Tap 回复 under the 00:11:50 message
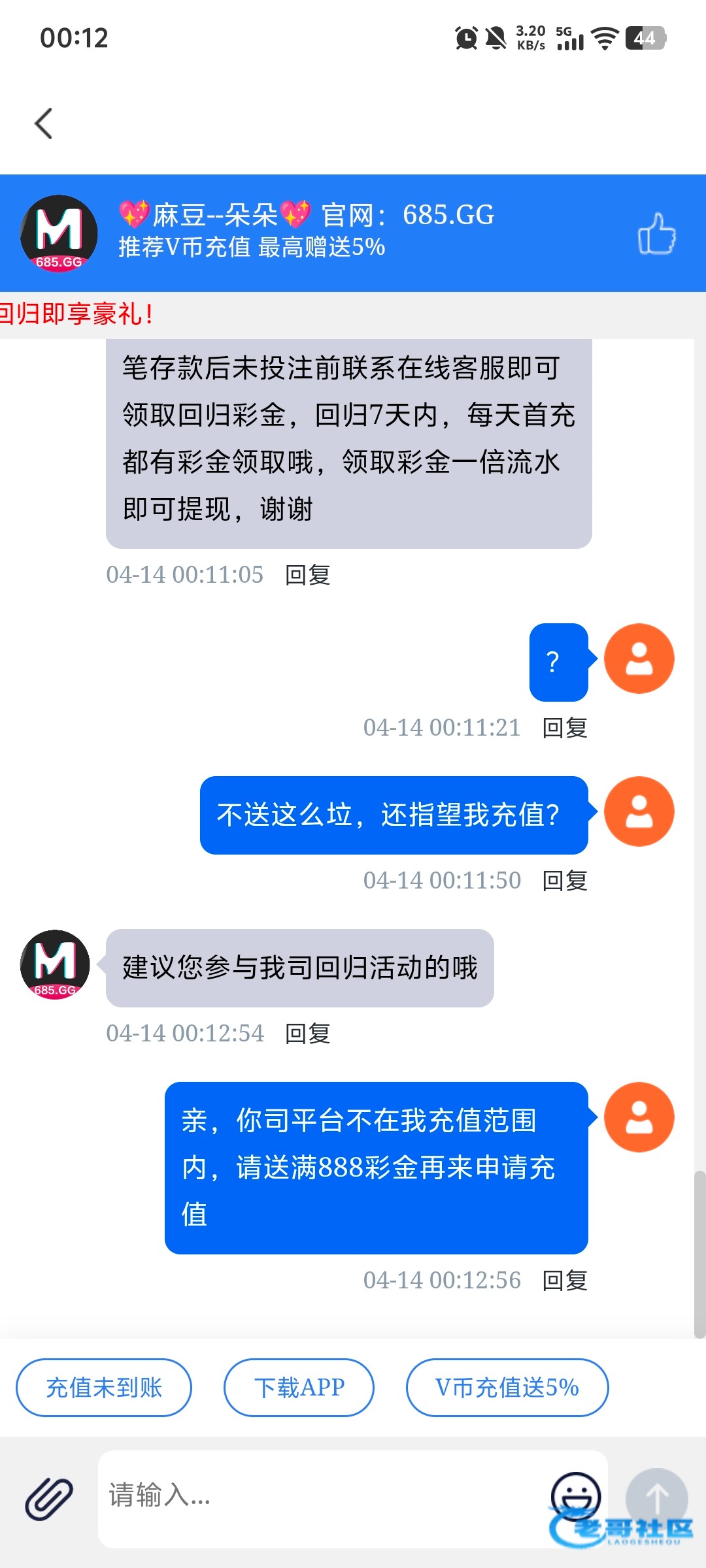706x1568 pixels. [565, 881]
